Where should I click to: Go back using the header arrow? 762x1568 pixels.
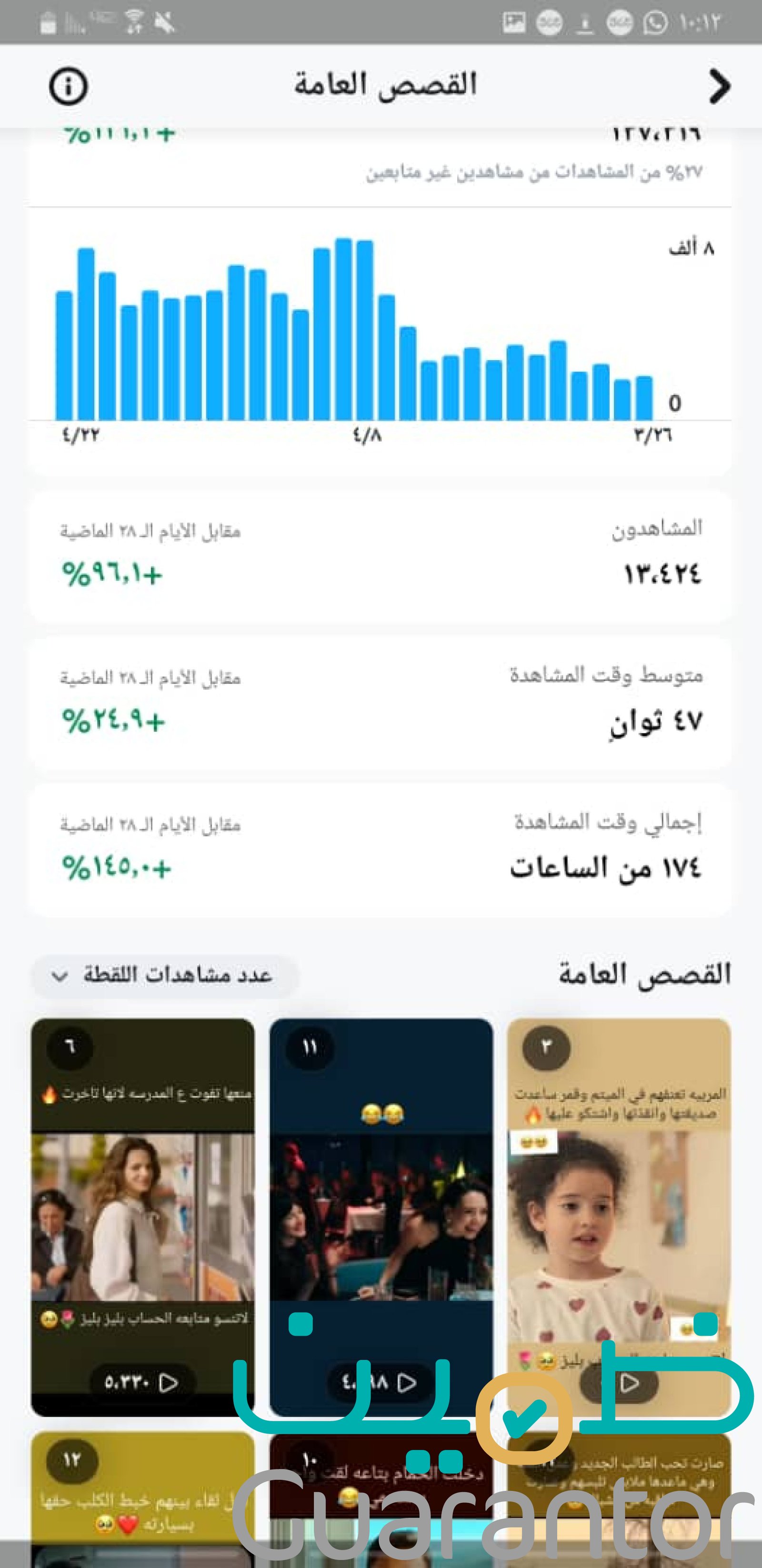click(x=719, y=86)
